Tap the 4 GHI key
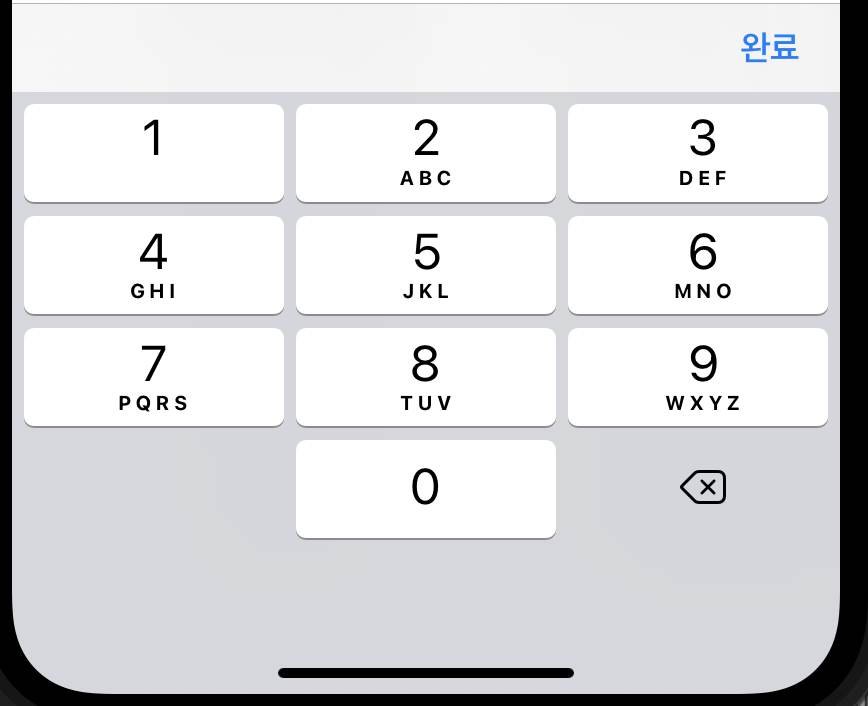This screenshot has height=706, width=868. click(153, 265)
